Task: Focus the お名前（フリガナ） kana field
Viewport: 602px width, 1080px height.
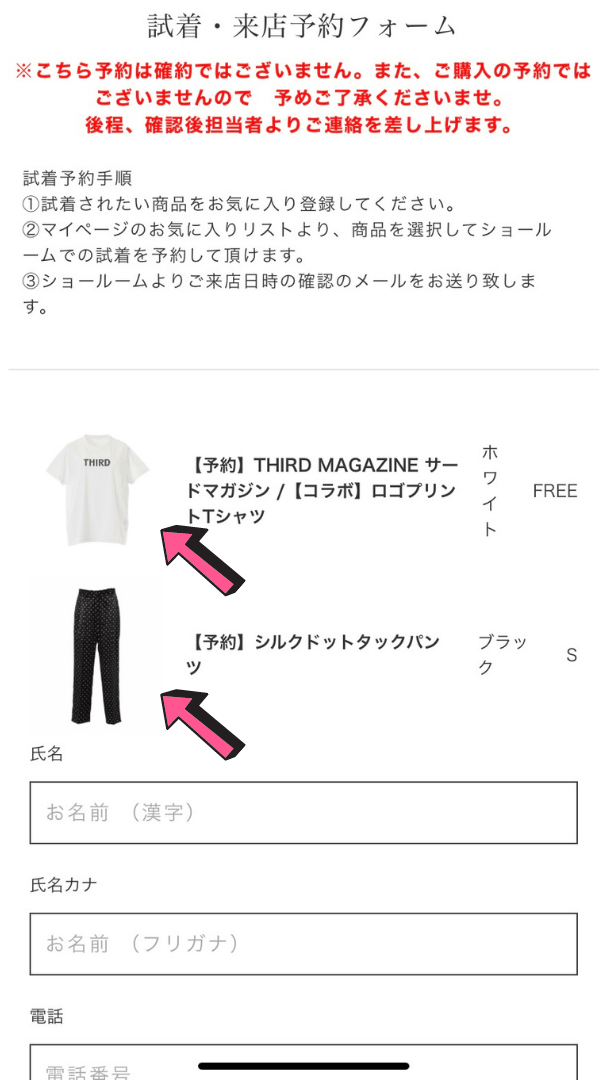Action: (303, 943)
